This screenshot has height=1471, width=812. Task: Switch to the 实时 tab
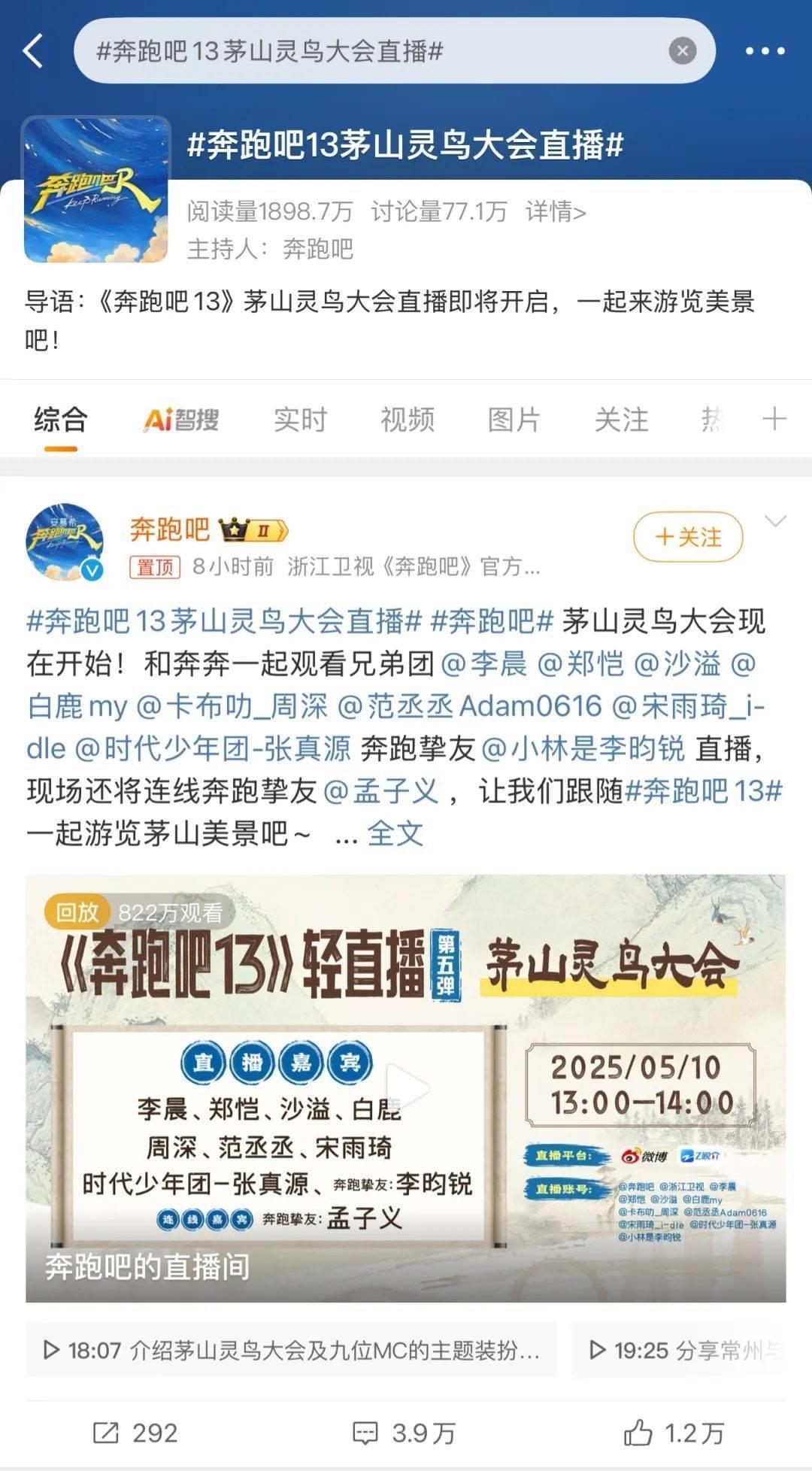(x=300, y=420)
